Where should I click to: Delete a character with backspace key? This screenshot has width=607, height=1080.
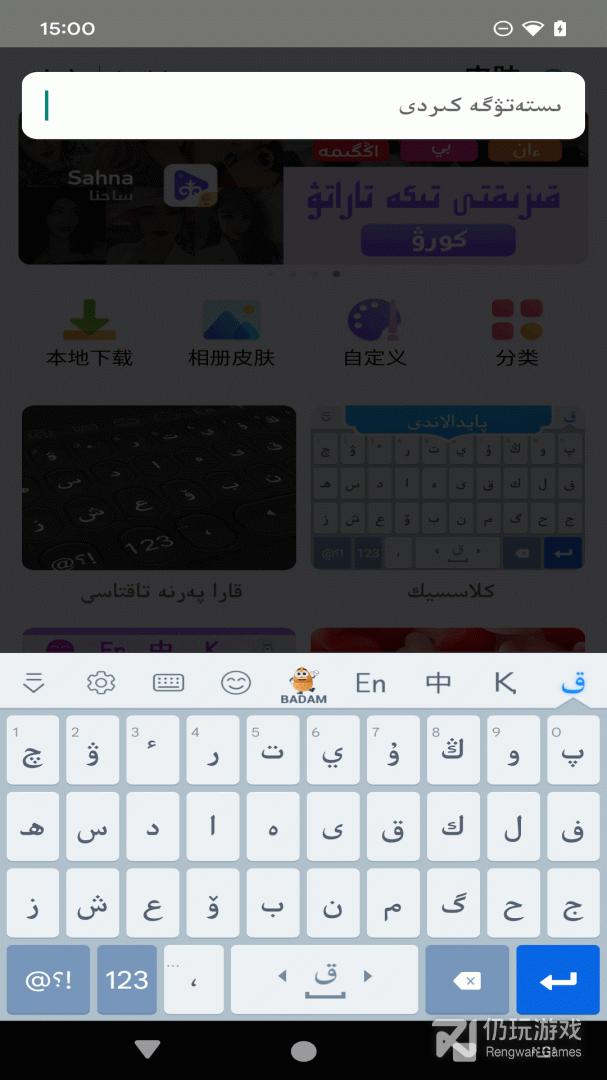467,980
